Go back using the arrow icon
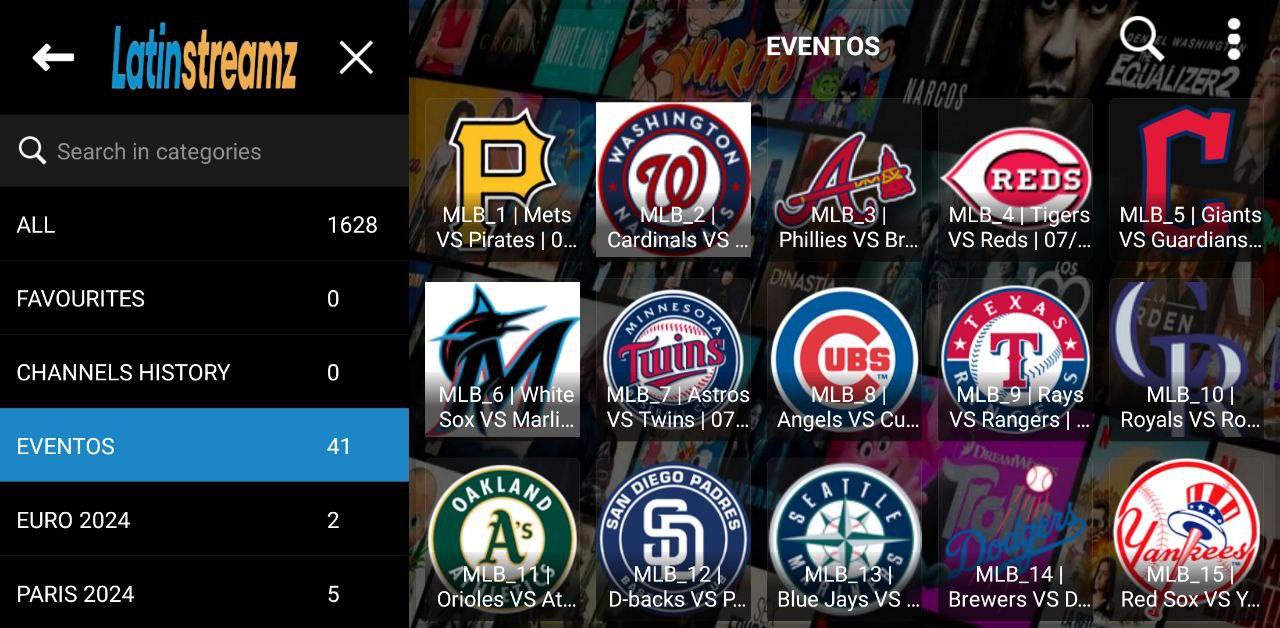The width and height of the screenshot is (1280, 628). click(x=53, y=58)
